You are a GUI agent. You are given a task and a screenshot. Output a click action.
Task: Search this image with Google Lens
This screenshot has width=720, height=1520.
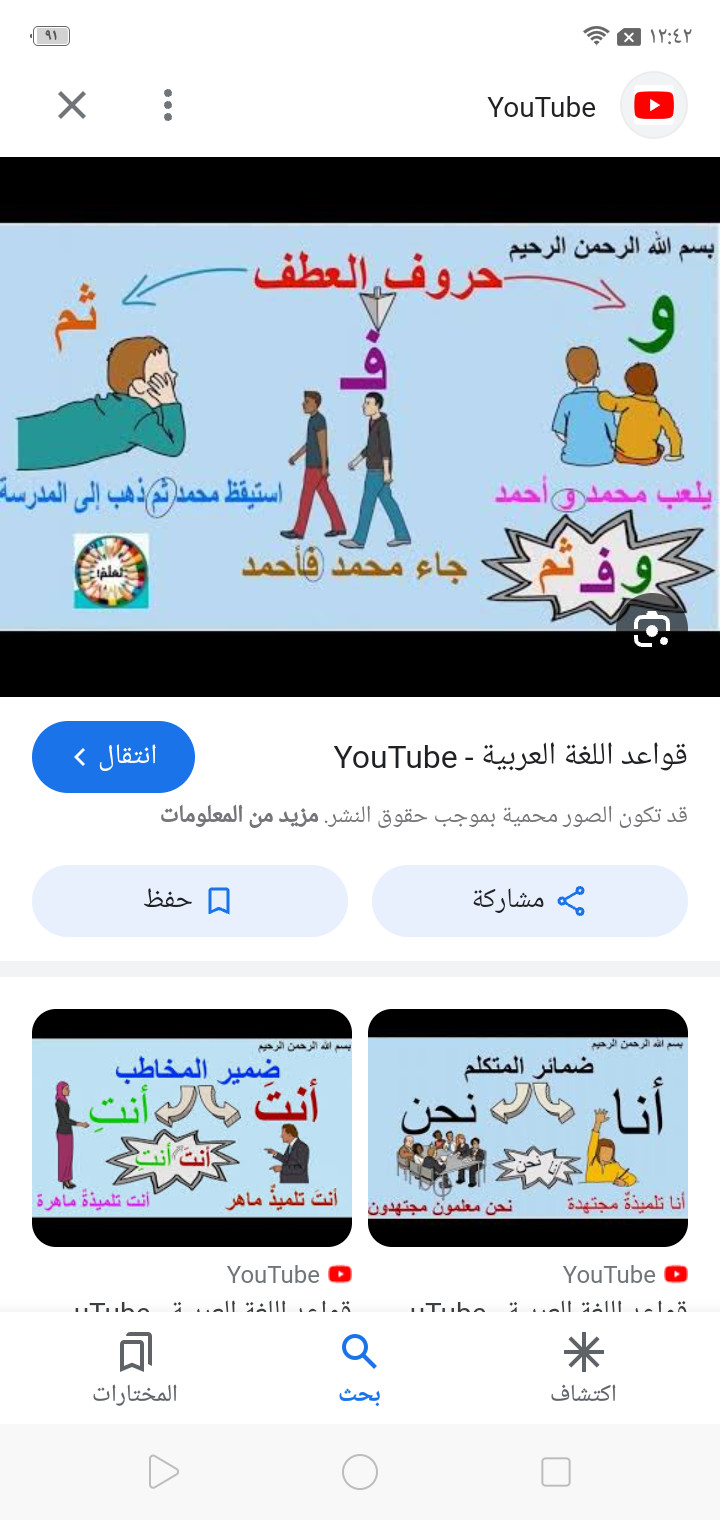click(651, 629)
